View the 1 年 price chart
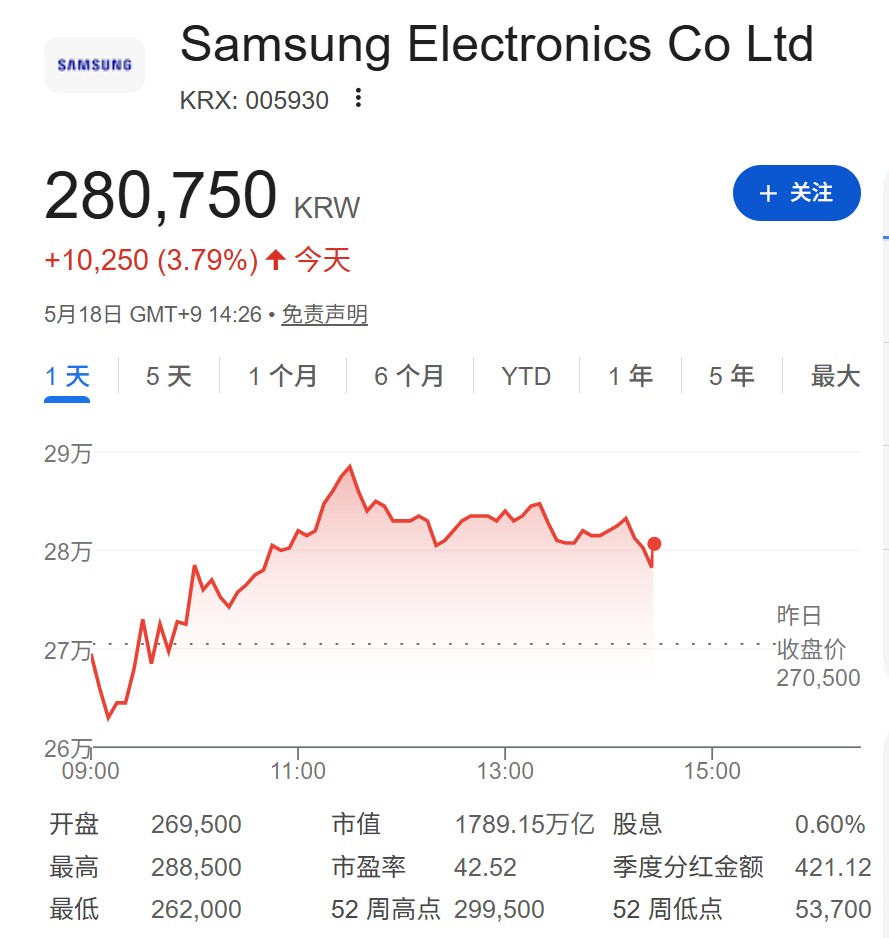 630,377
